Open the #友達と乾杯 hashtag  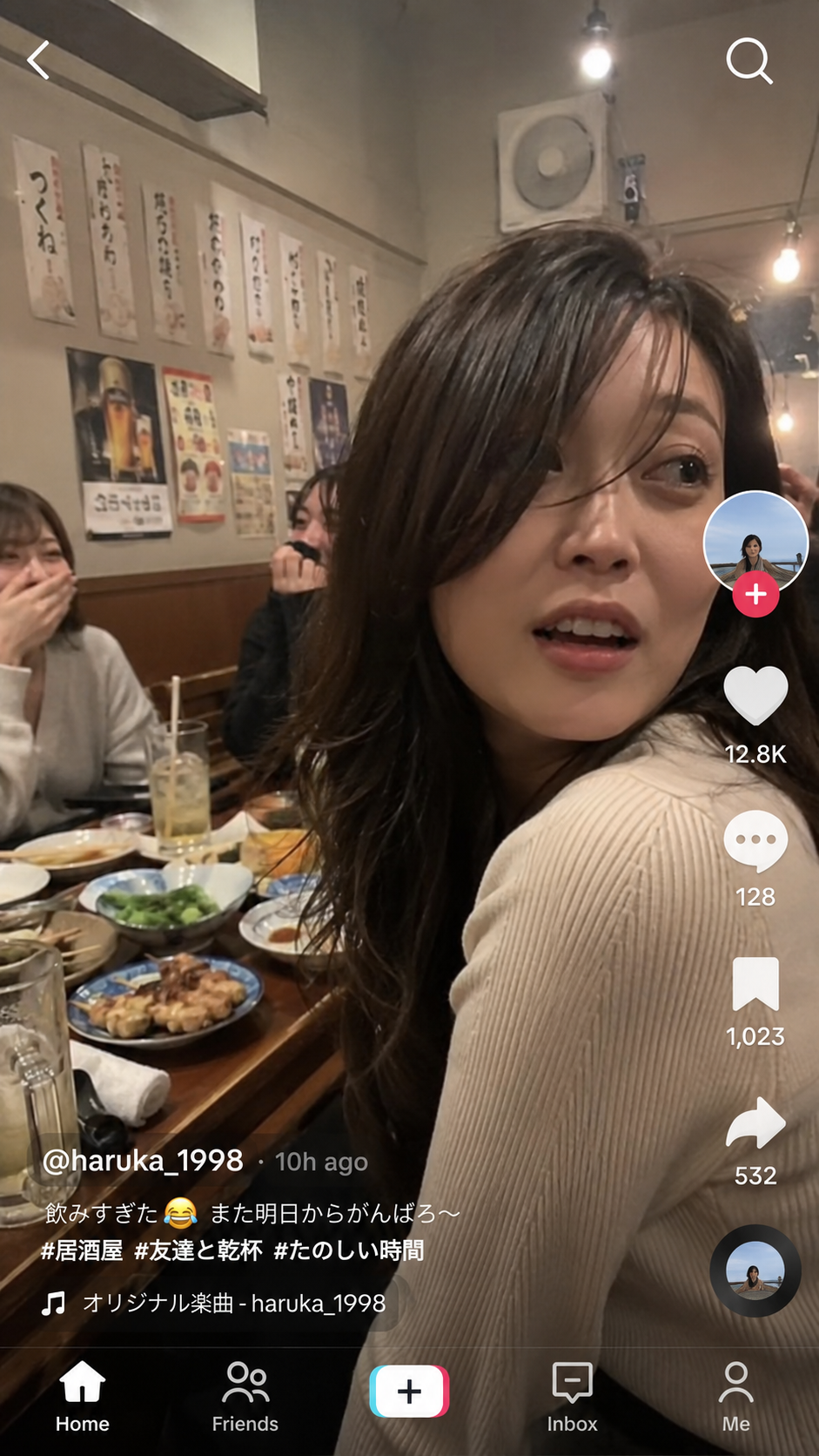[x=198, y=1251]
